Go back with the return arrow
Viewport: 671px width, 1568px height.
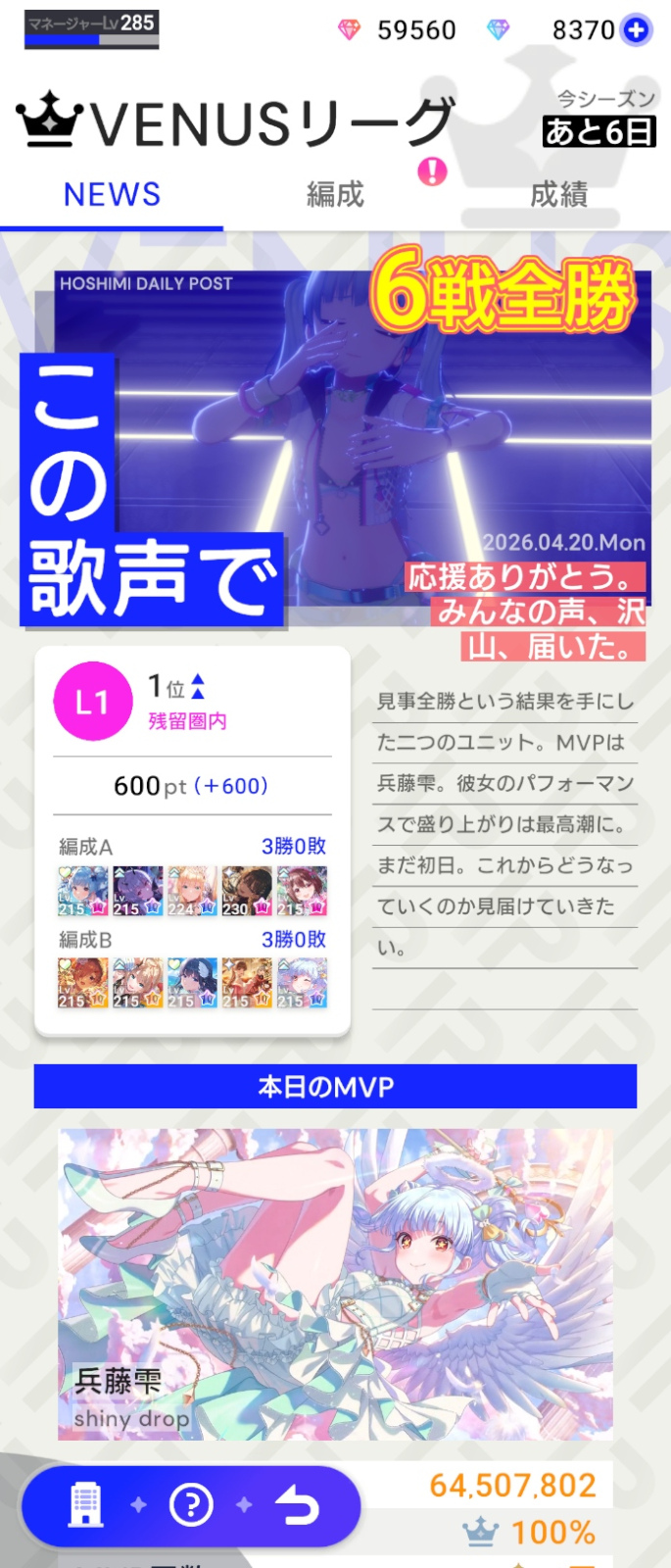click(297, 1504)
